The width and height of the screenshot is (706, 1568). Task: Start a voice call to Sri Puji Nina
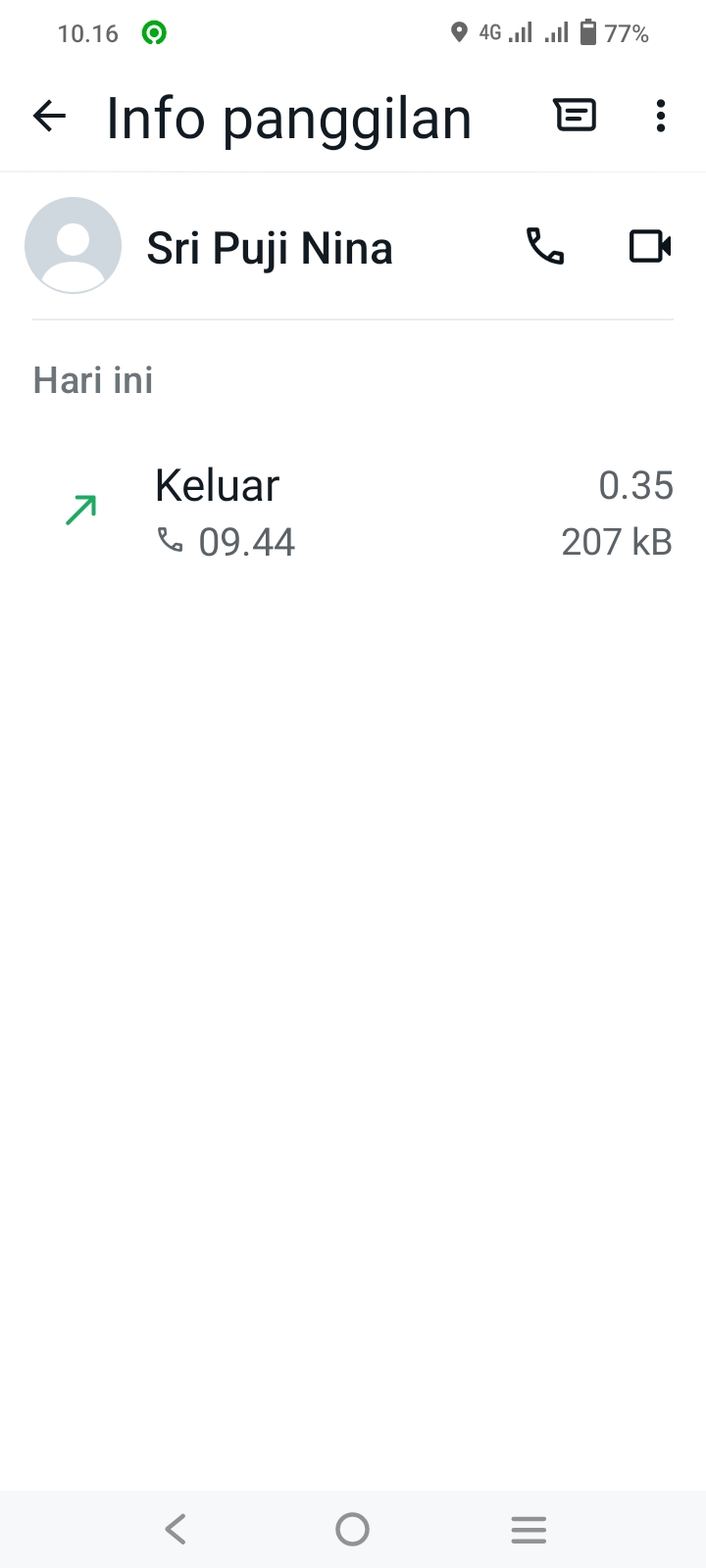coord(545,246)
